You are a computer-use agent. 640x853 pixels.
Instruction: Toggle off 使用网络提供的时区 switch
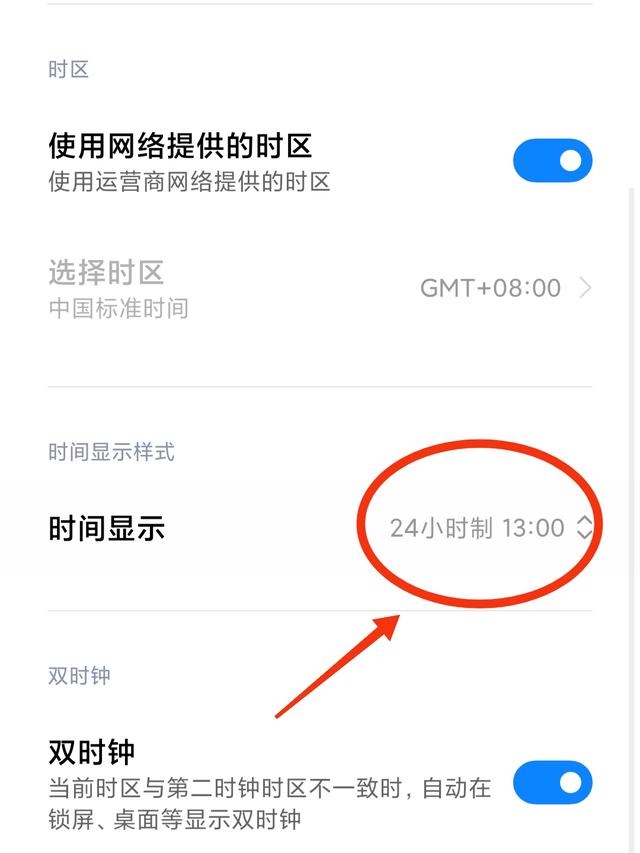click(x=552, y=161)
